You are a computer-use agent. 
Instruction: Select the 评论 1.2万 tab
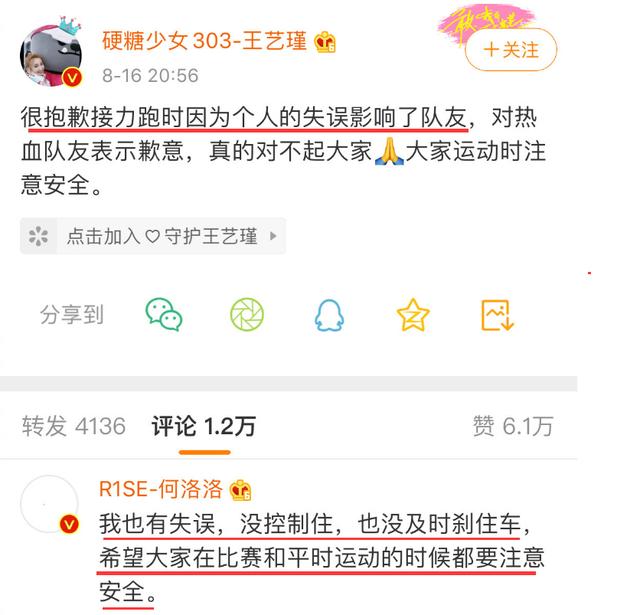coord(203,427)
